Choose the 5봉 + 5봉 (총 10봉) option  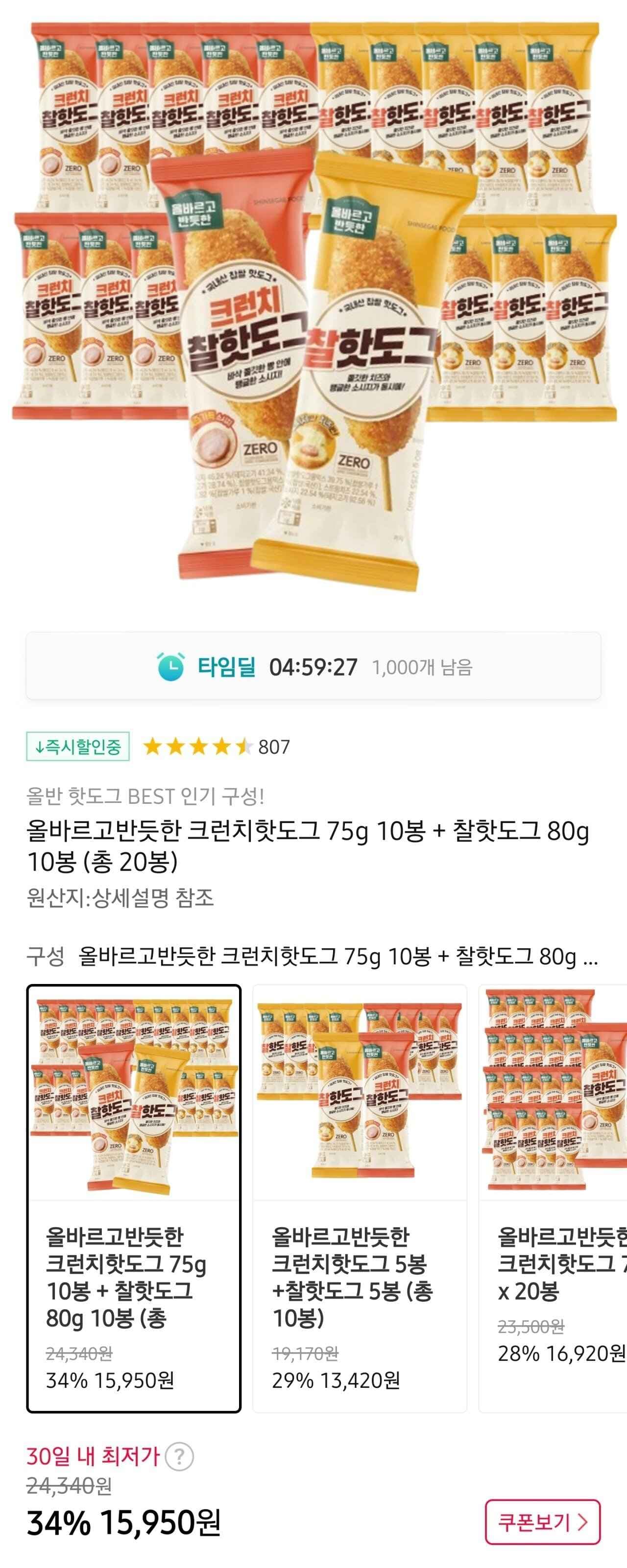point(360,1198)
